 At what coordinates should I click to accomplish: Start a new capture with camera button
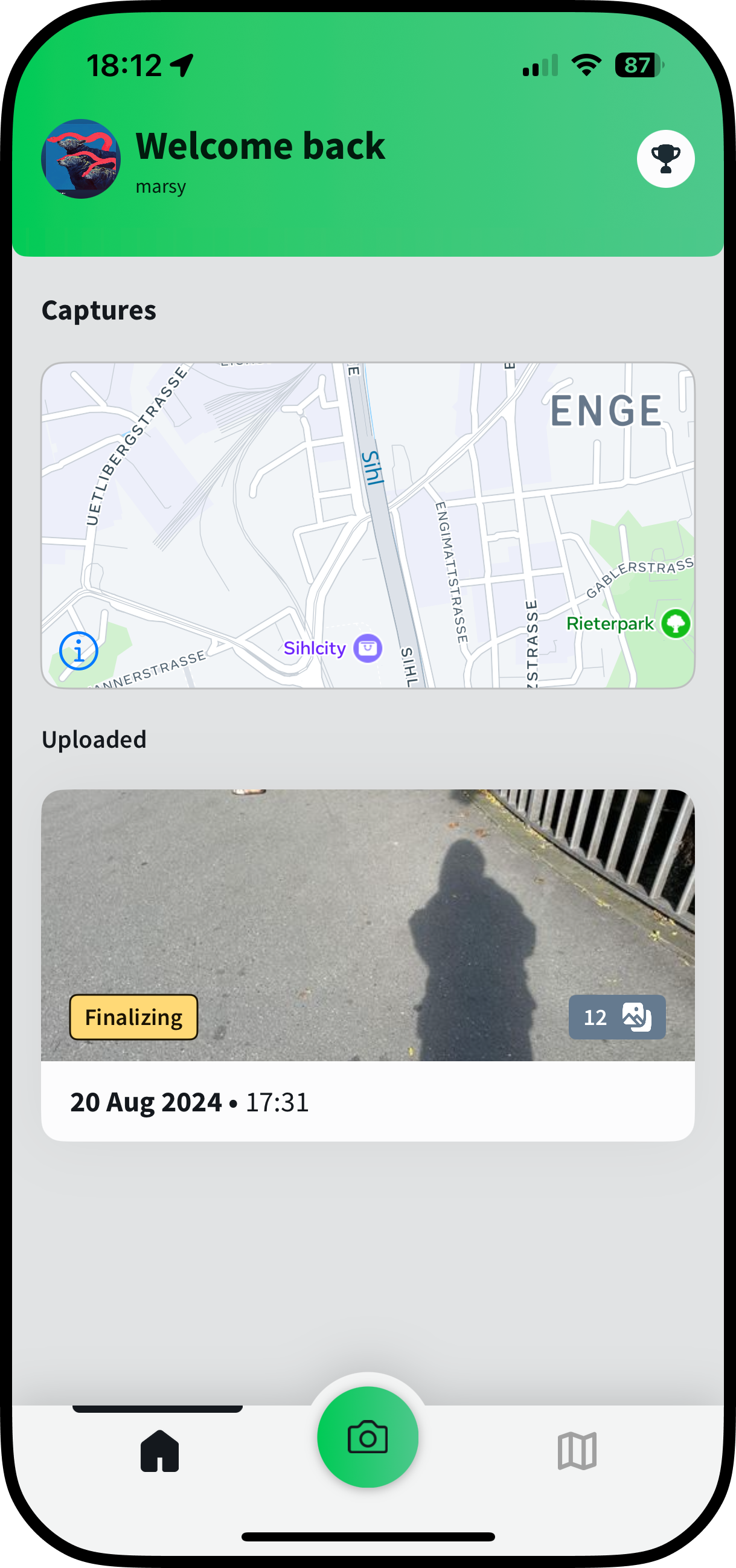coord(367,1436)
